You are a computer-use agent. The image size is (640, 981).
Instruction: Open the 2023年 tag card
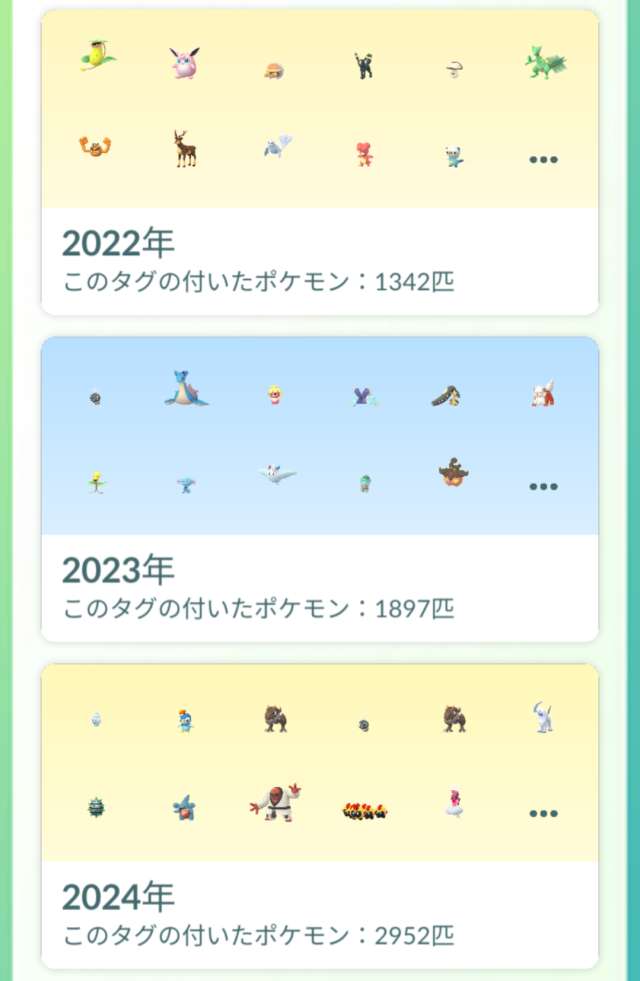click(x=319, y=587)
